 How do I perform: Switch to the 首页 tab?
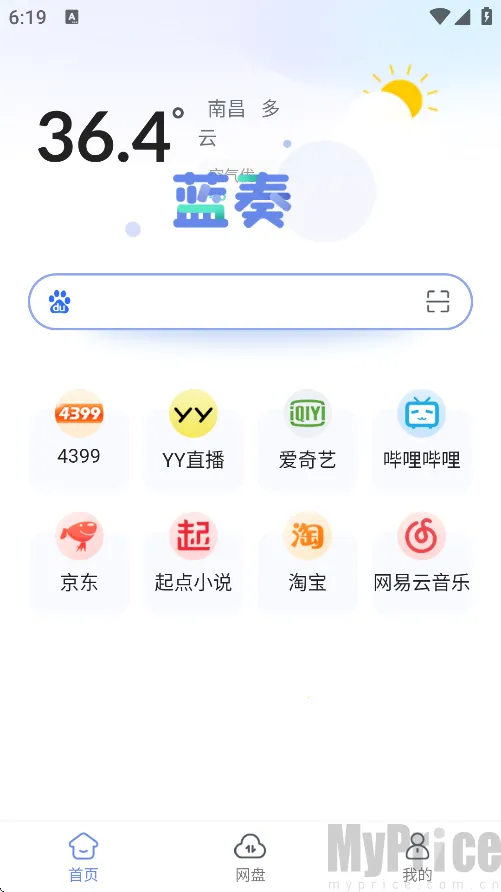coord(84,857)
